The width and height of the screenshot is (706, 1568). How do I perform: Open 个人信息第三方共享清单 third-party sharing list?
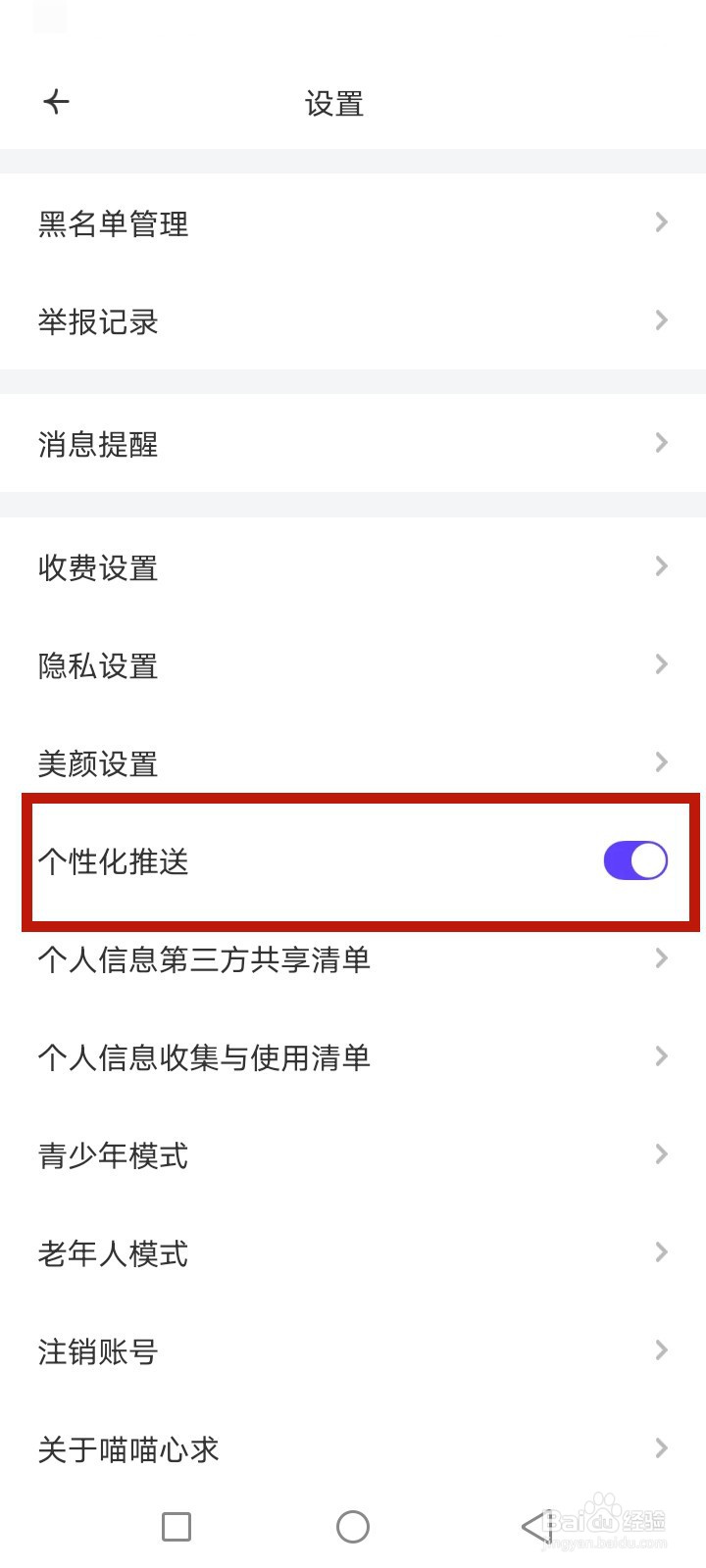[x=203, y=959]
